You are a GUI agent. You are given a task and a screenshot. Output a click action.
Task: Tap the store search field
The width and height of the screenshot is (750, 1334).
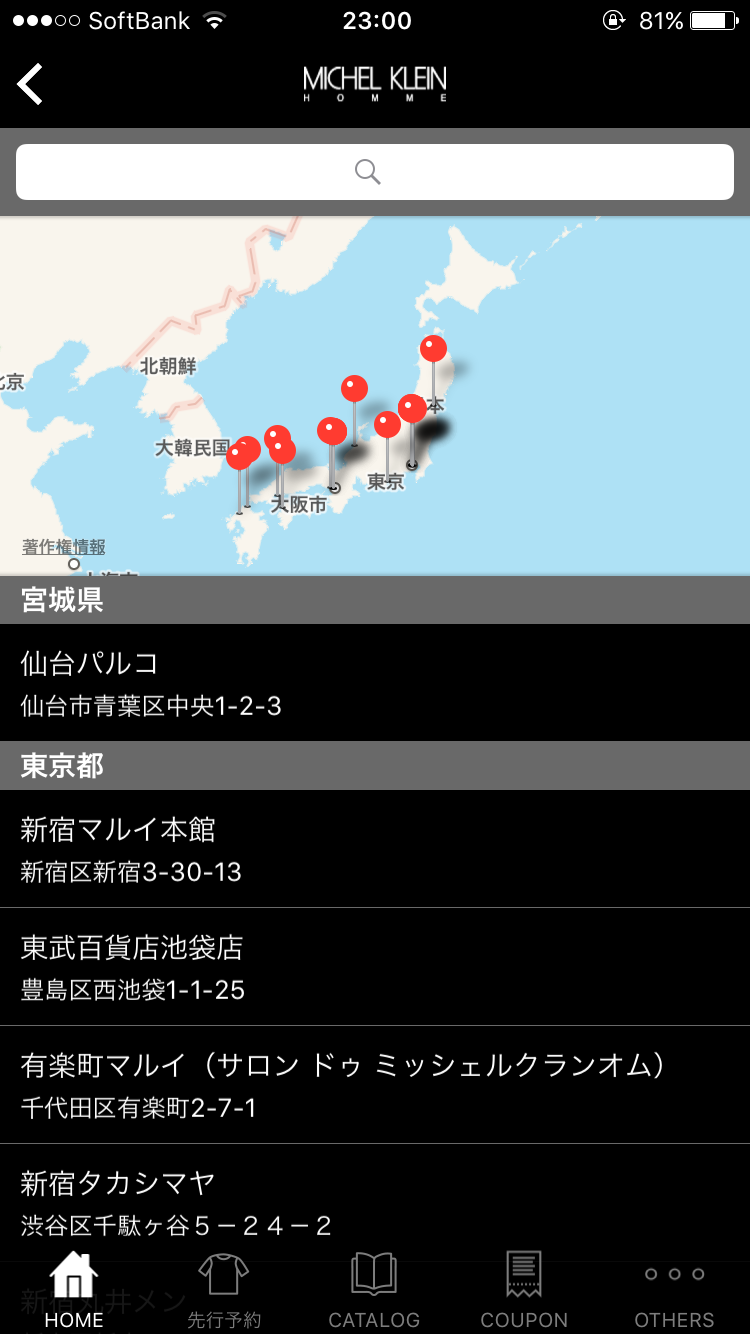[x=375, y=172]
